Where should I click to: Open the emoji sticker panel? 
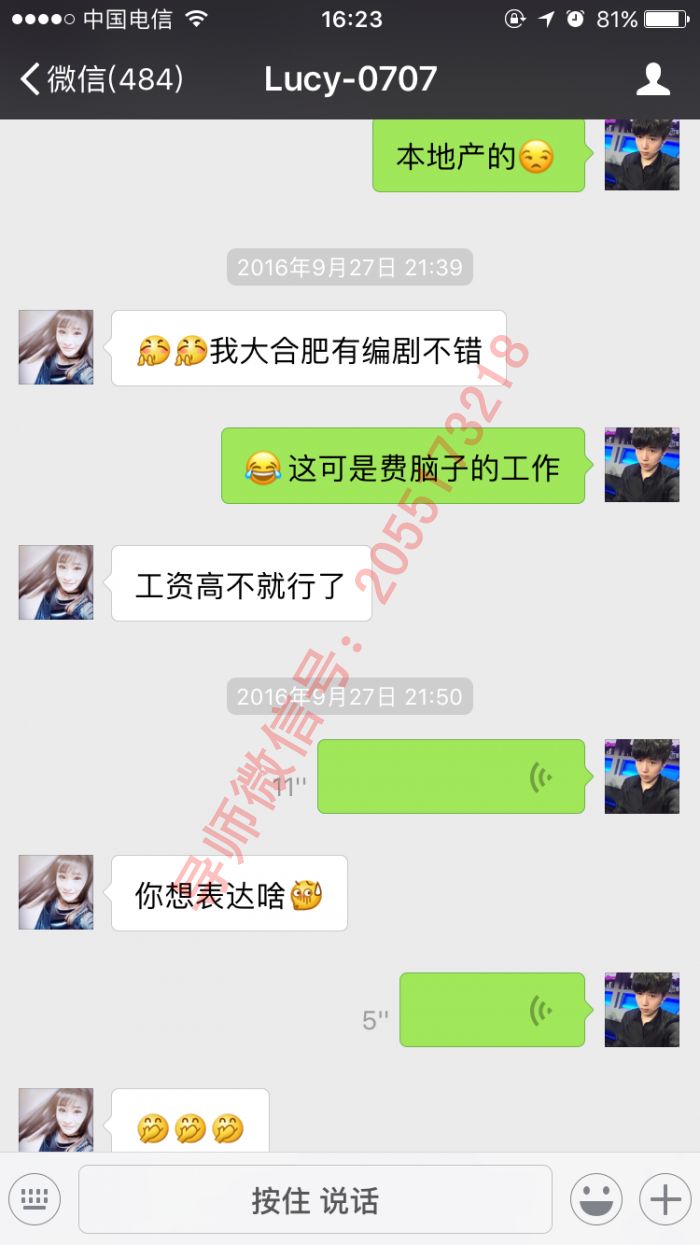tap(596, 1199)
